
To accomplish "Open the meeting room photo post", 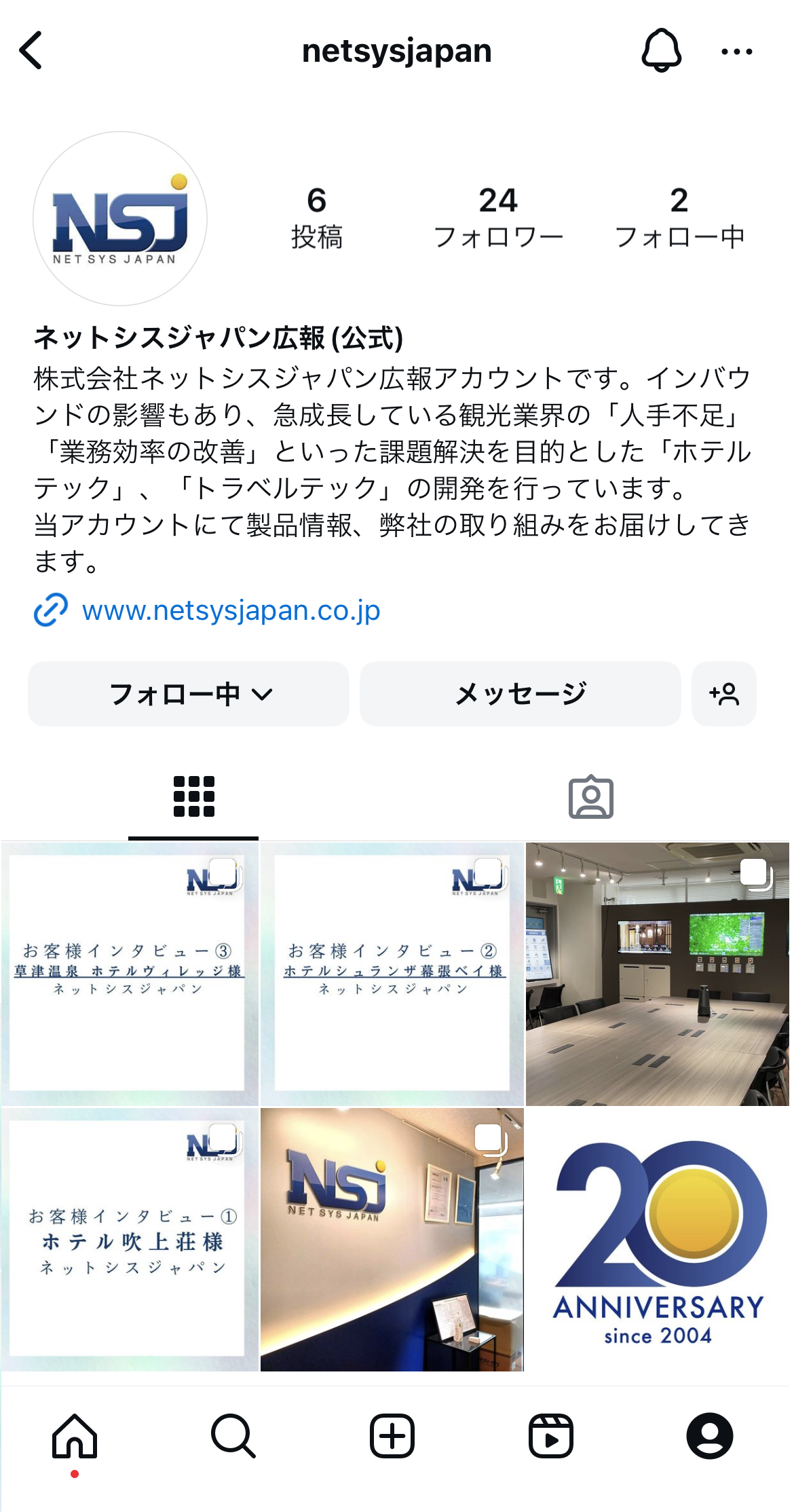I will point(657,974).
